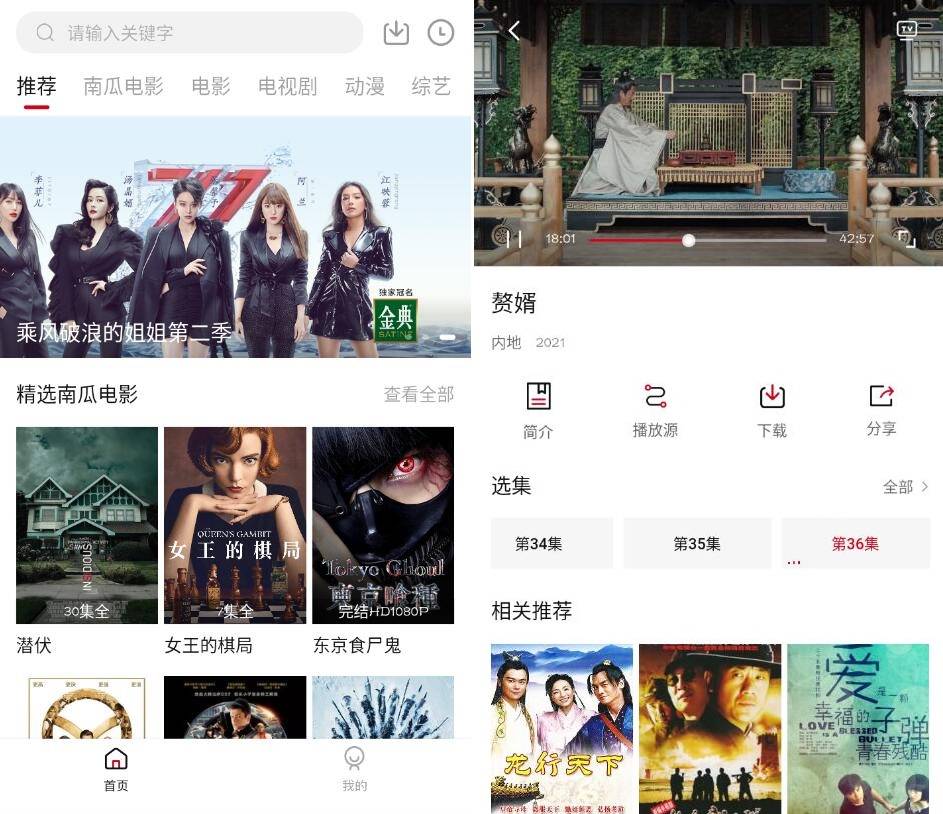
Task: Enter fullscreen video mode
Action: (903, 239)
